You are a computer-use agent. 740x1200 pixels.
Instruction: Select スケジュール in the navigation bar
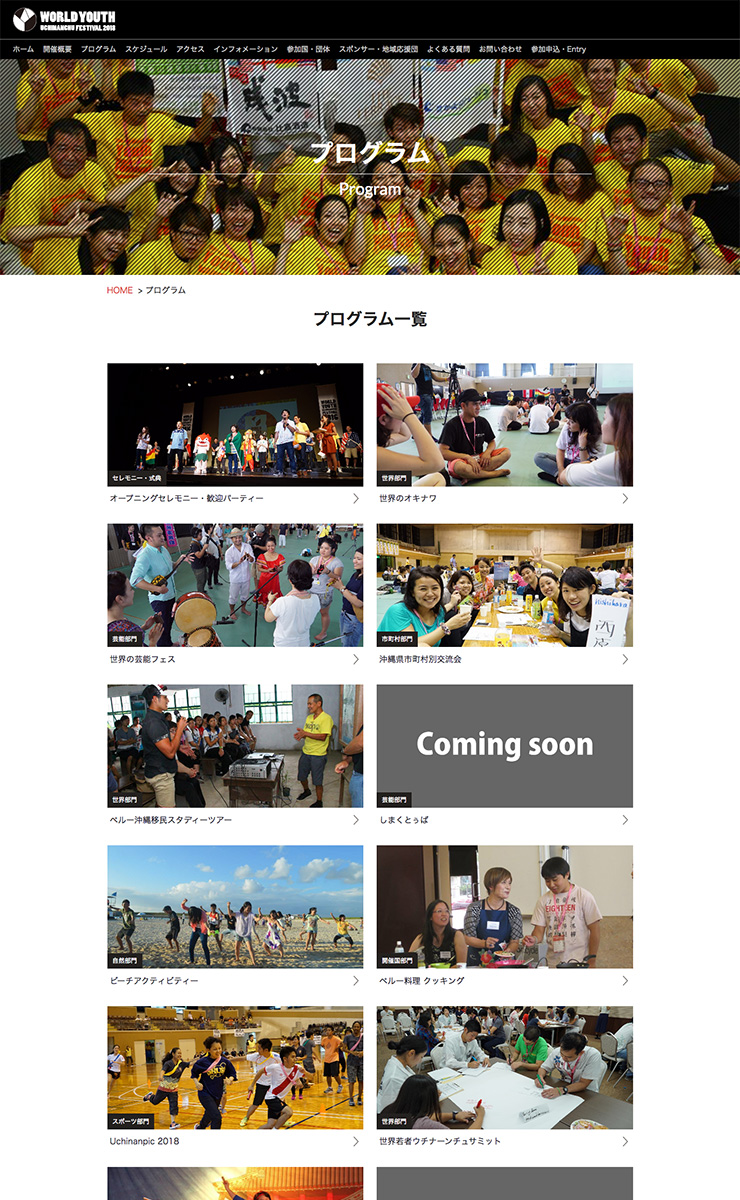tap(146, 49)
